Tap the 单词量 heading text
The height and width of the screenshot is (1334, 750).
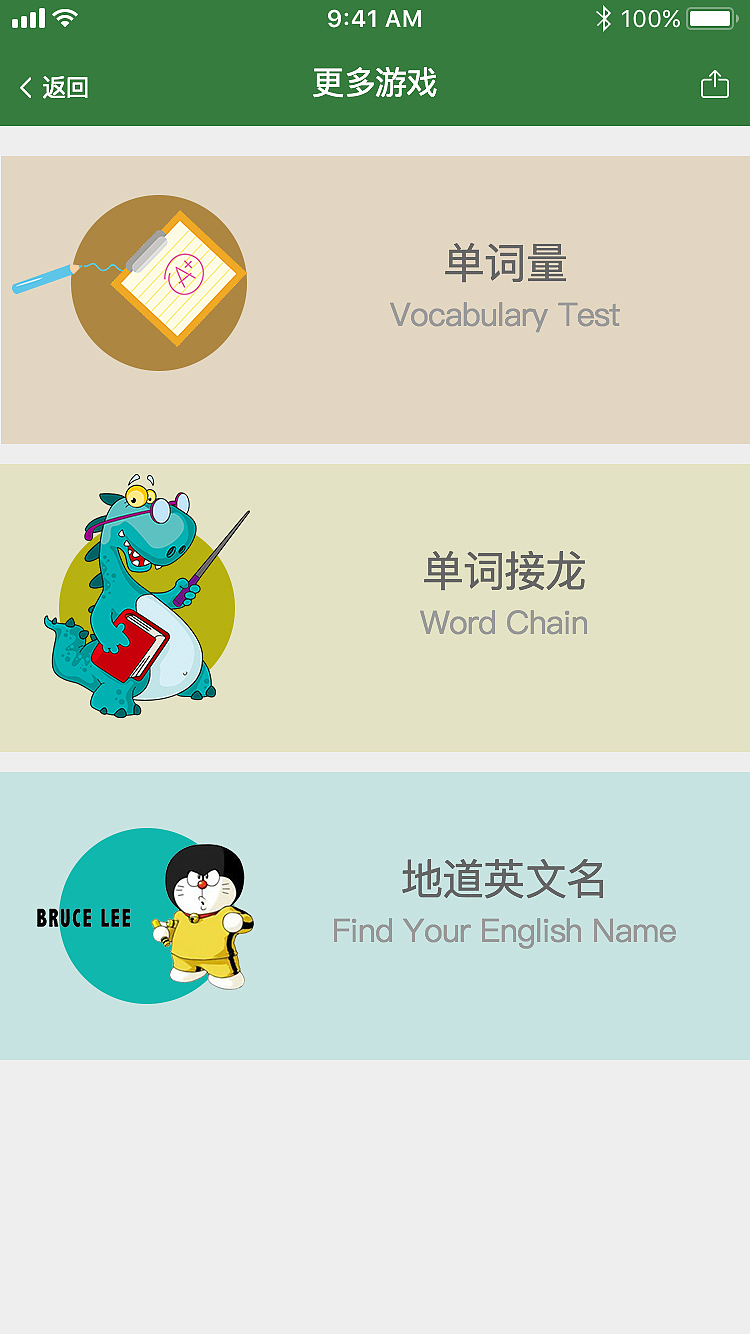(x=507, y=262)
